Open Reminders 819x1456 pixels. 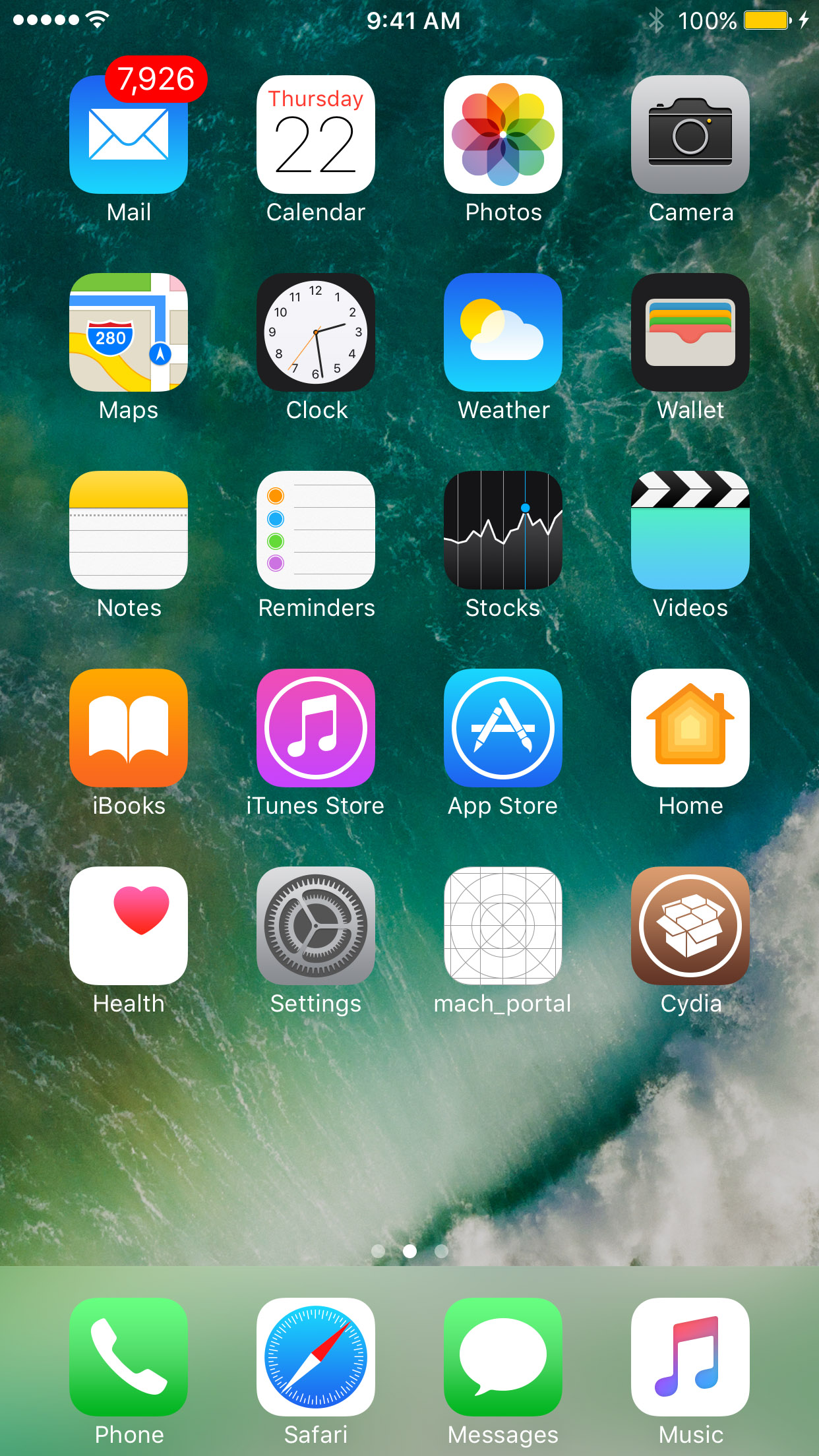(x=316, y=530)
